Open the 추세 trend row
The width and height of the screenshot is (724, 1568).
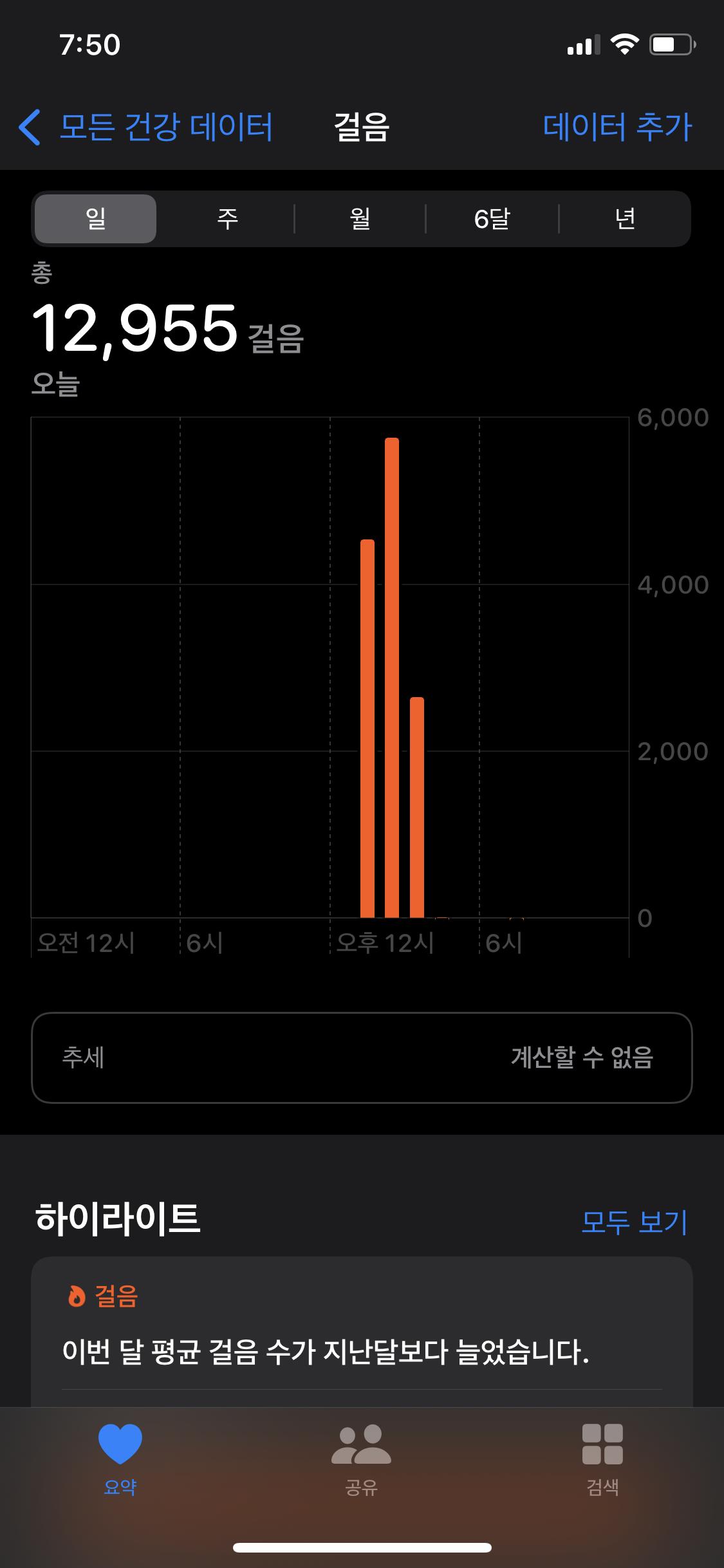(x=362, y=1058)
